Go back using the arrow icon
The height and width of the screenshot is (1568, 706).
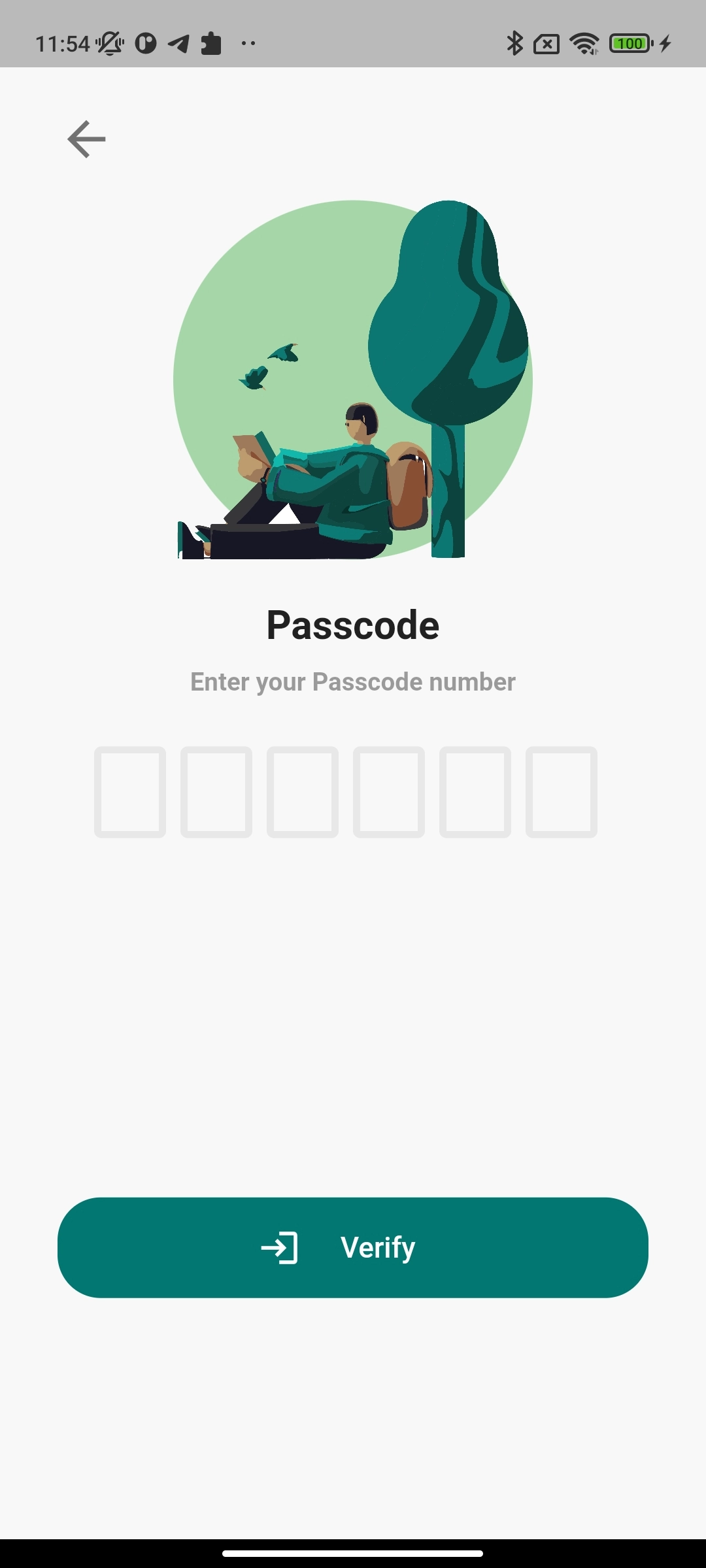tap(86, 139)
